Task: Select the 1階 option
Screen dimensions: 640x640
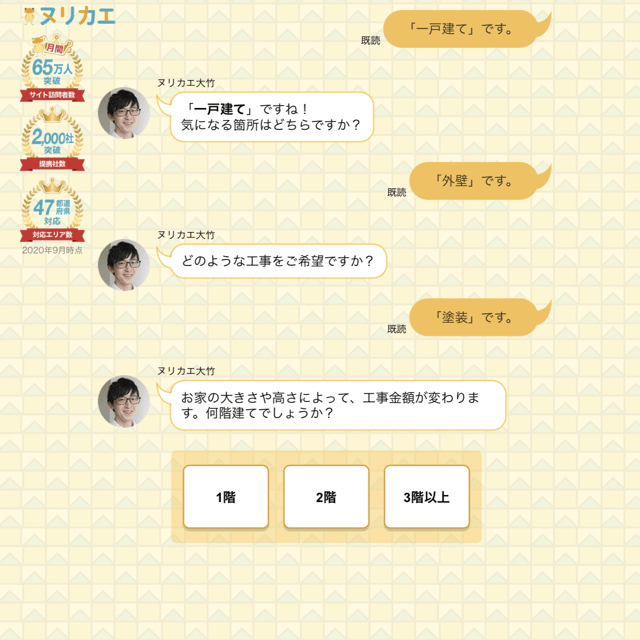Action: point(226,497)
